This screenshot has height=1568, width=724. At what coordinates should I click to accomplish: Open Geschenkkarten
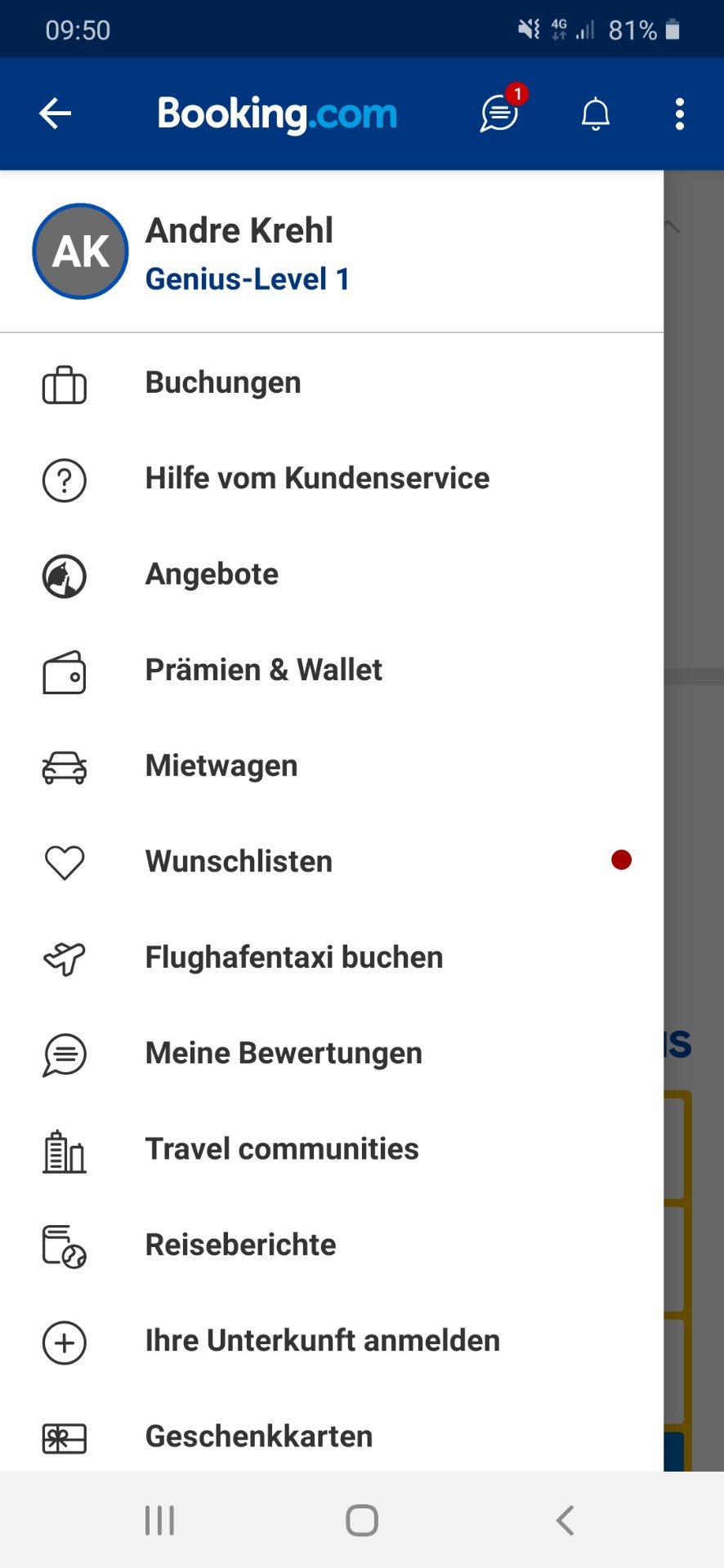[x=332, y=1437]
